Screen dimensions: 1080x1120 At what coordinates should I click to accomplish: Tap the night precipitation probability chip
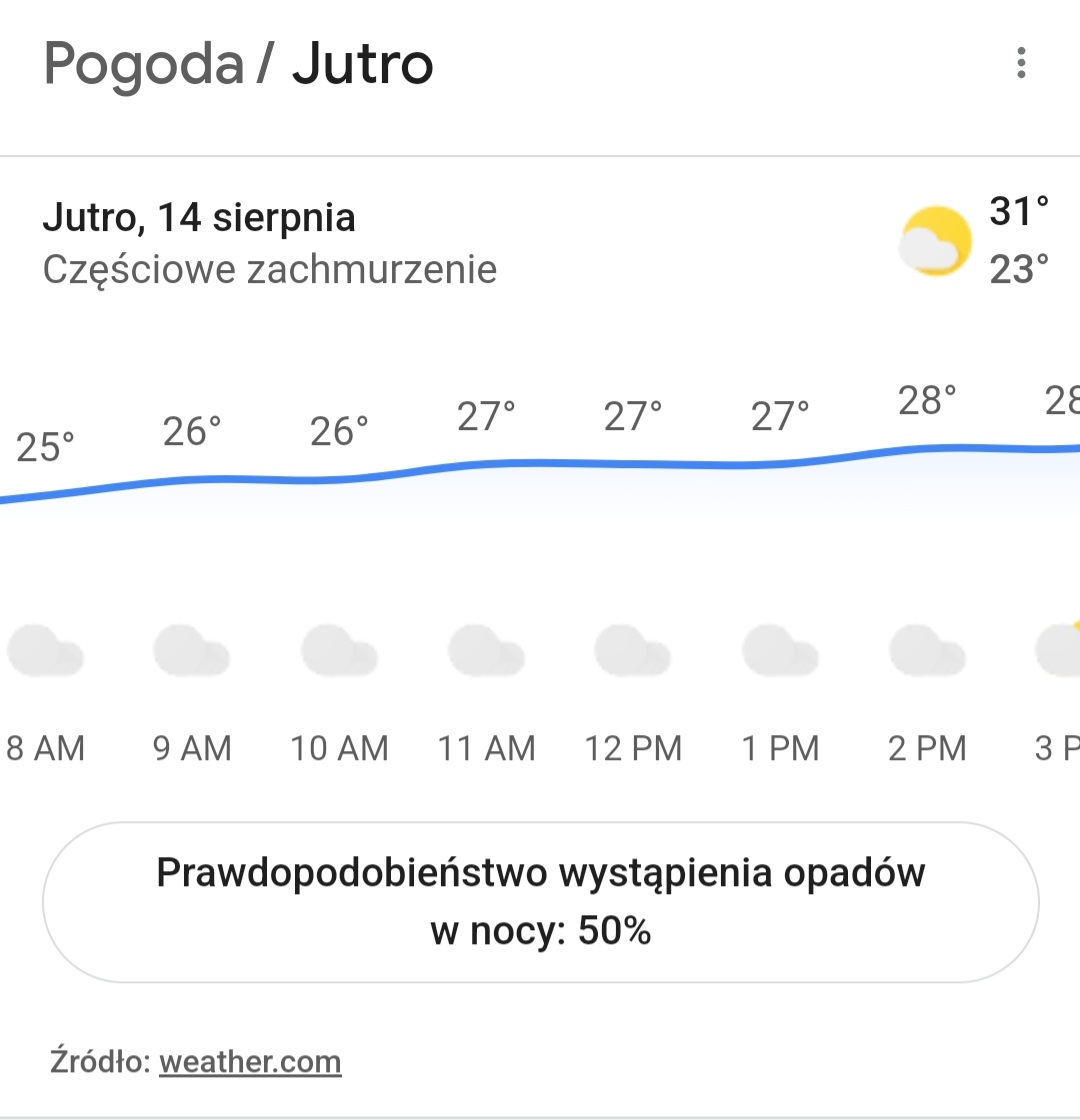click(x=540, y=902)
